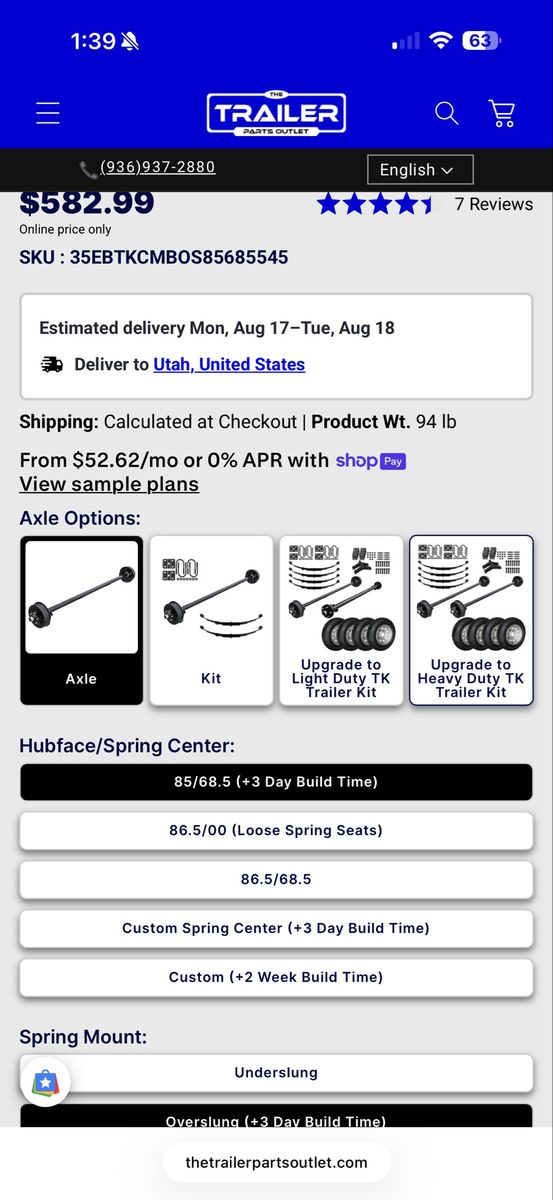The height and width of the screenshot is (1200, 553).
Task: Select Custom Spring Center (+3 Day Build Time)
Action: point(276,928)
